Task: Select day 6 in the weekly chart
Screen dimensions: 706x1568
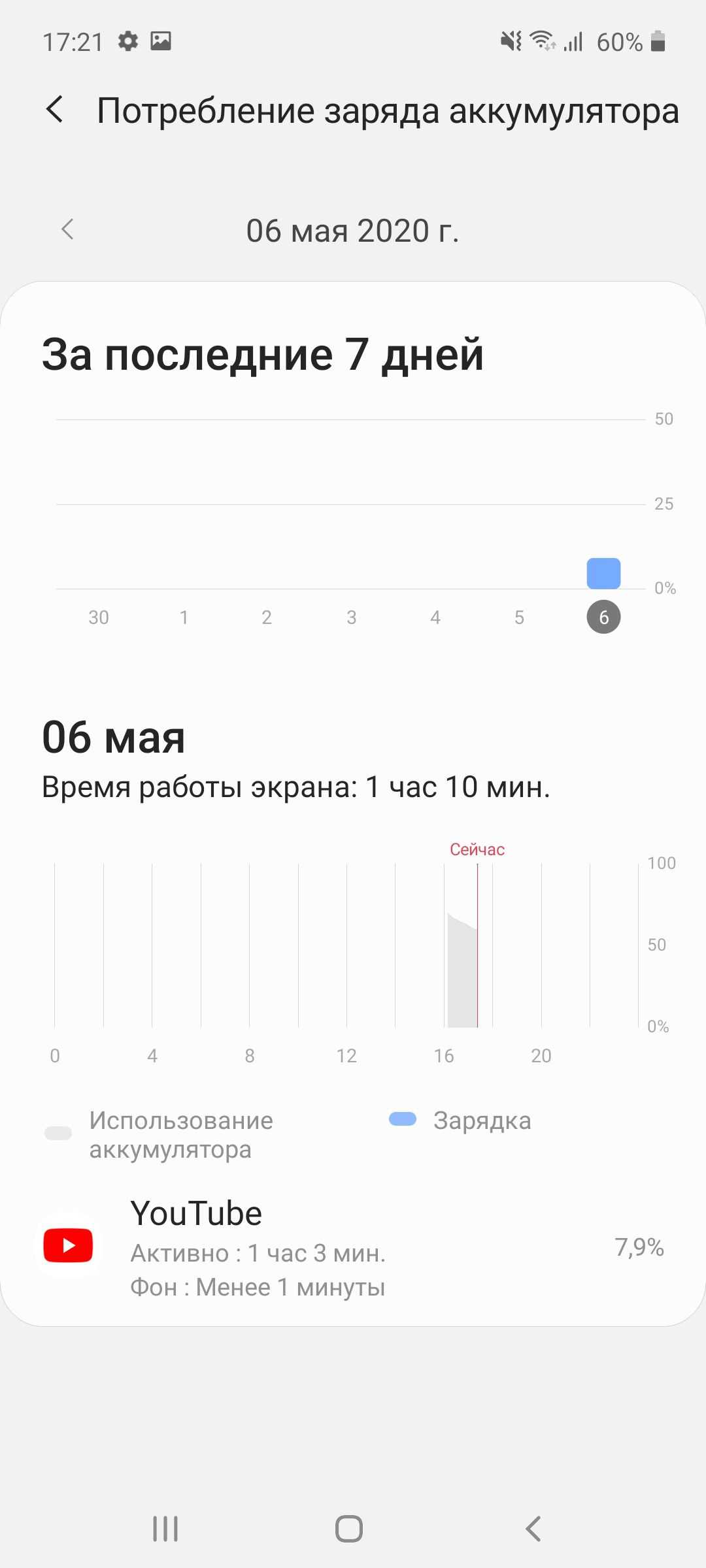Action: (x=603, y=617)
